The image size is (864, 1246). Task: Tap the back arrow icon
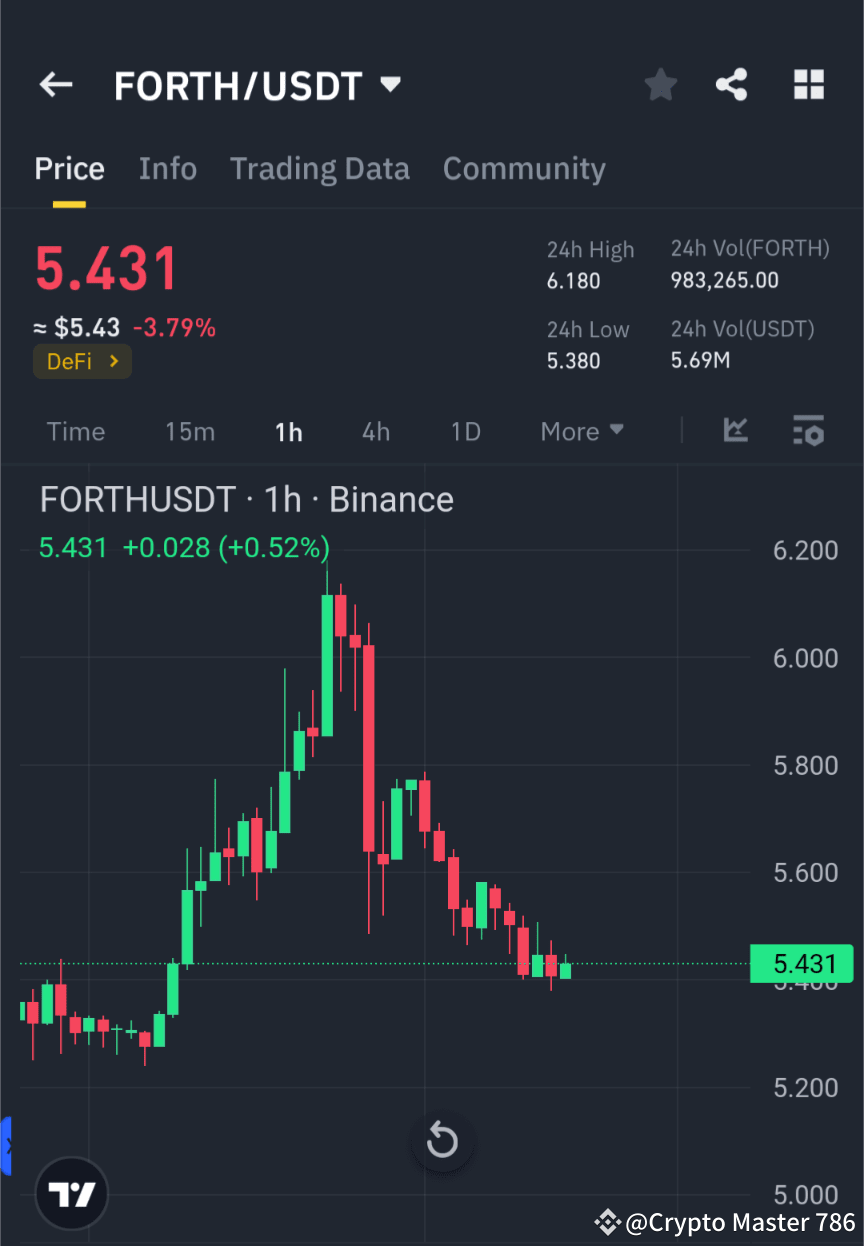click(55, 85)
